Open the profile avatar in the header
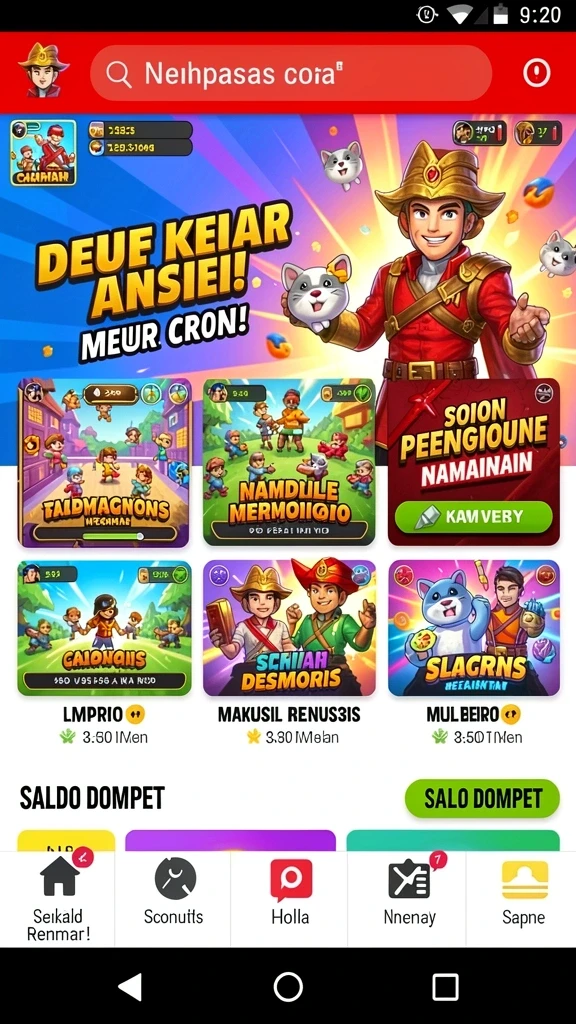 [x=43, y=71]
